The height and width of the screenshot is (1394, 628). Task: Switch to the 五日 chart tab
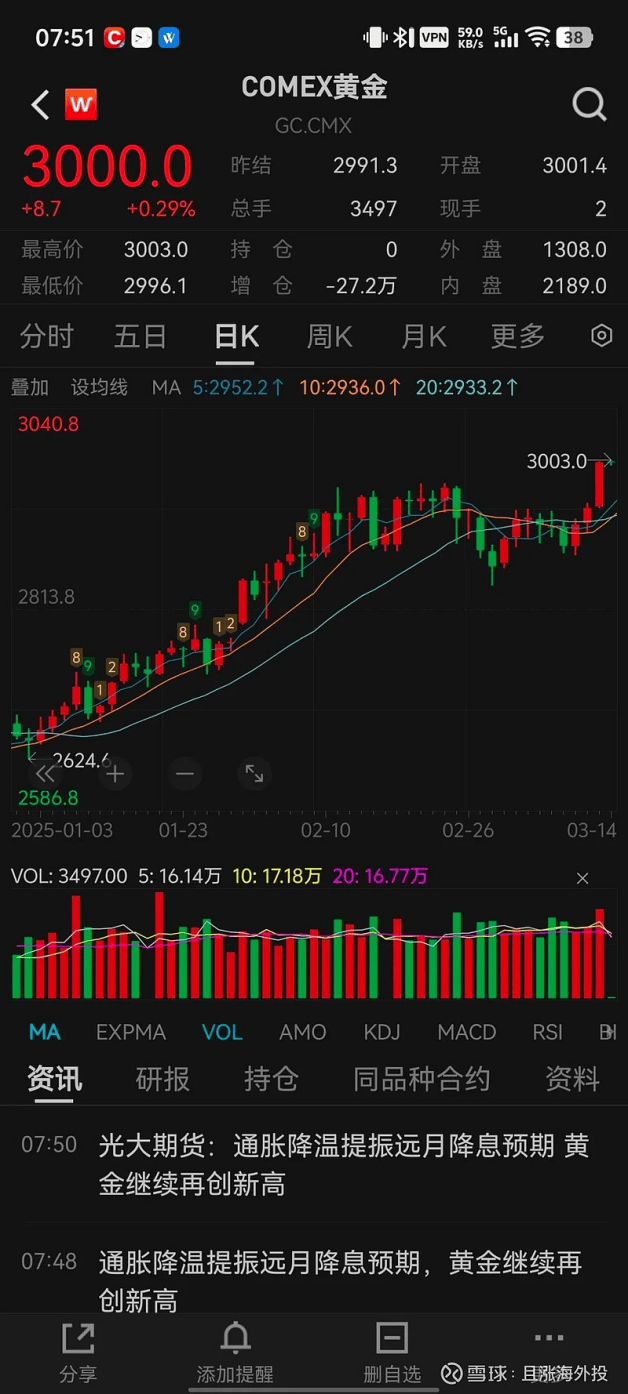(140, 336)
